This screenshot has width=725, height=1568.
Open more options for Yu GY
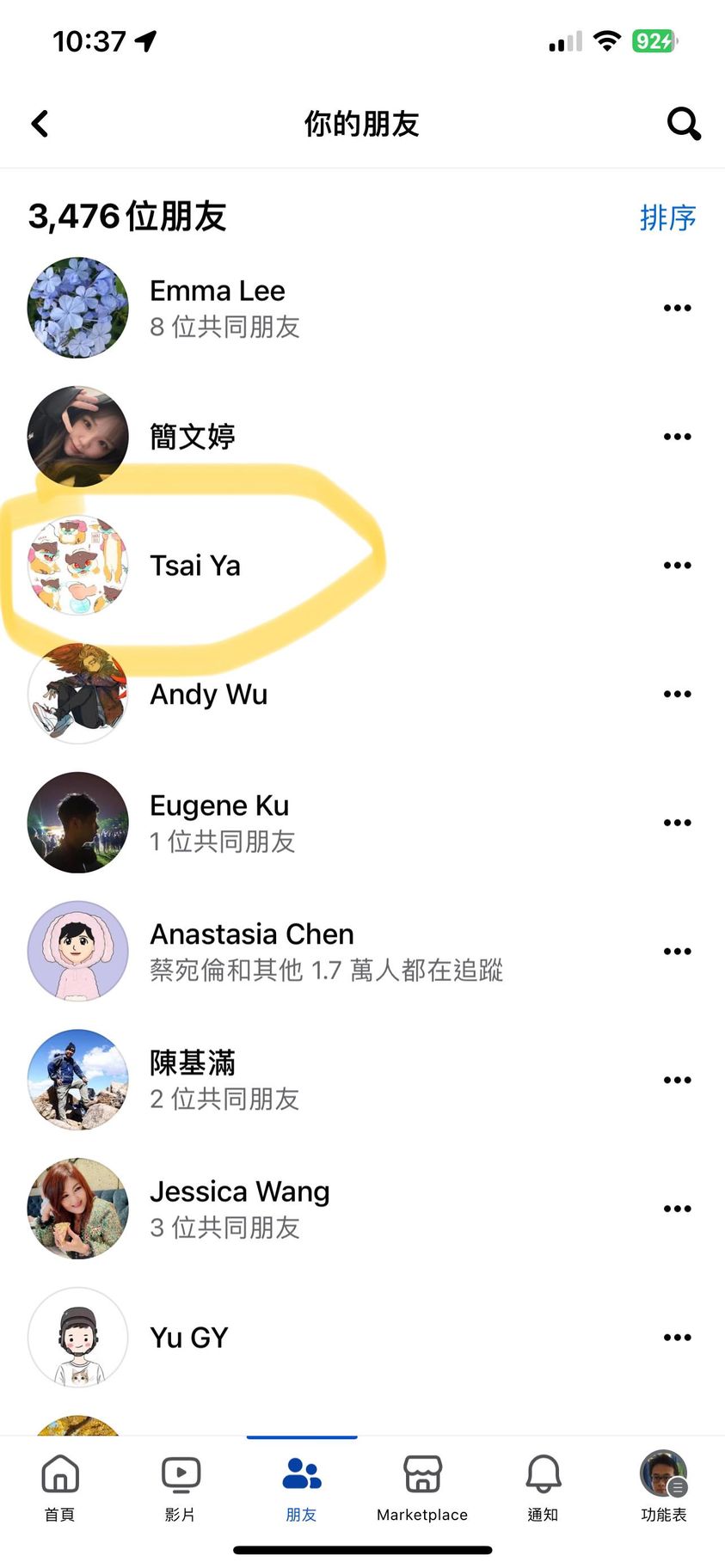(677, 1337)
